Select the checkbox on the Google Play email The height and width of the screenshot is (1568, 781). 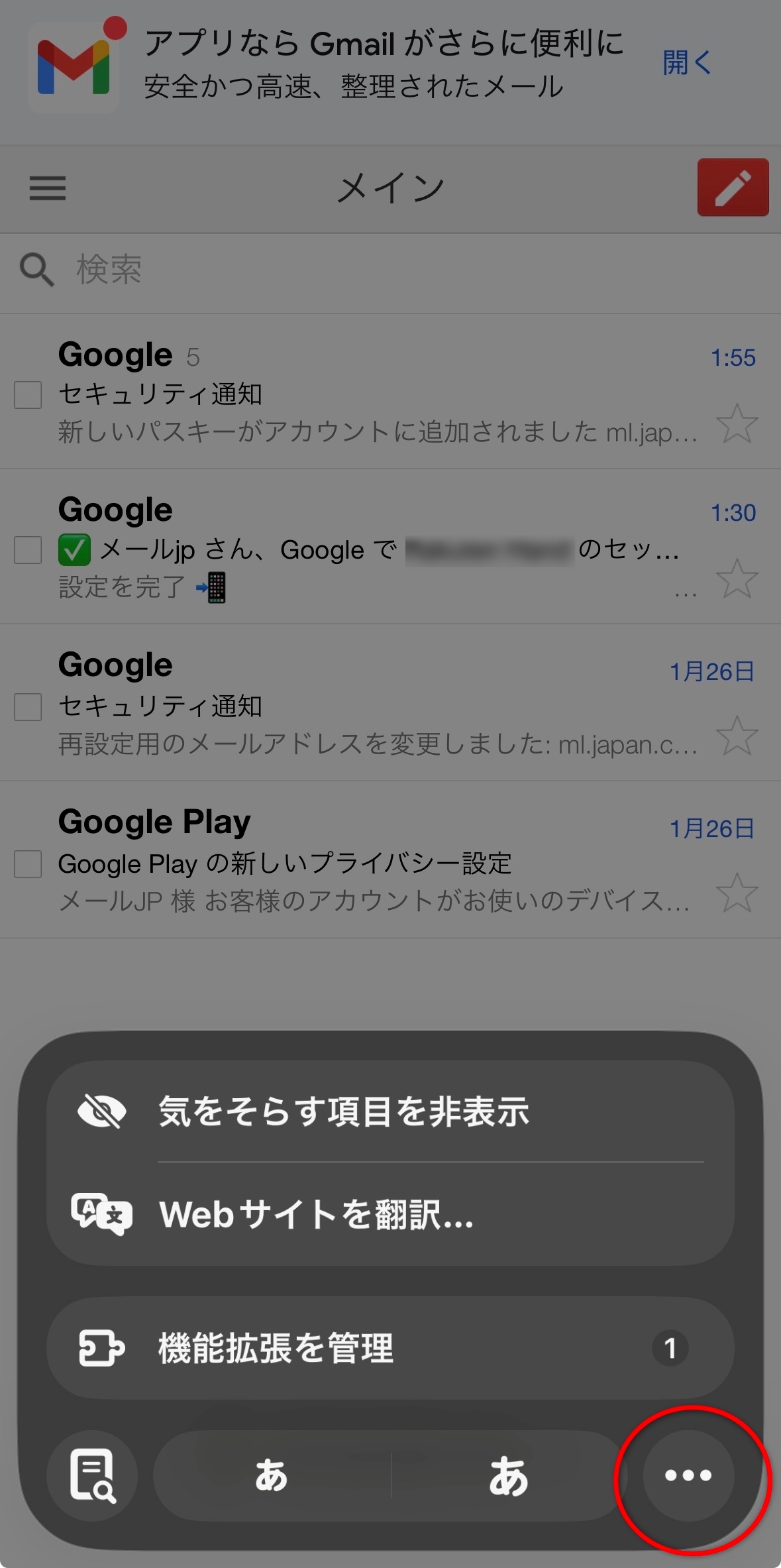tap(27, 864)
